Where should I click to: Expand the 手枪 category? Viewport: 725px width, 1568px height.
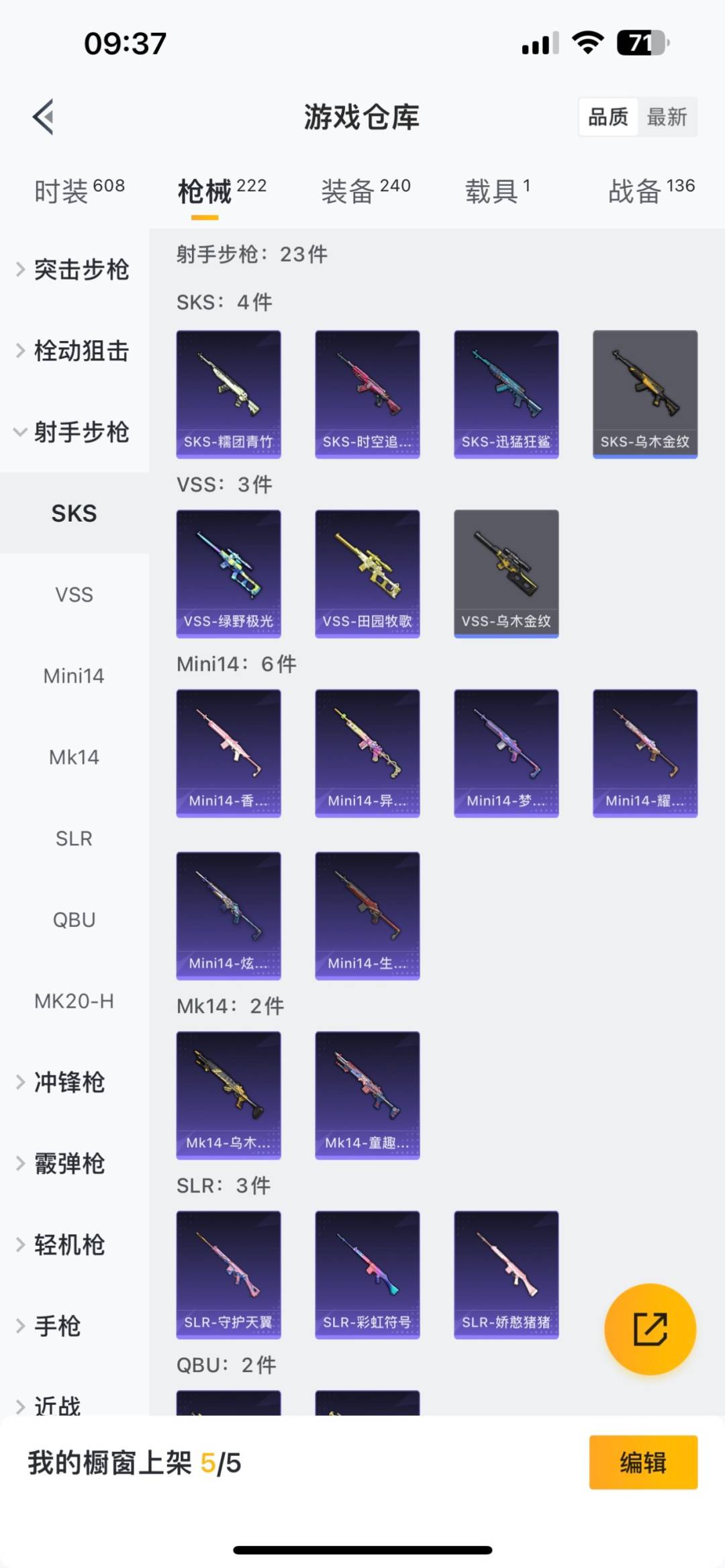(x=58, y=1326)
